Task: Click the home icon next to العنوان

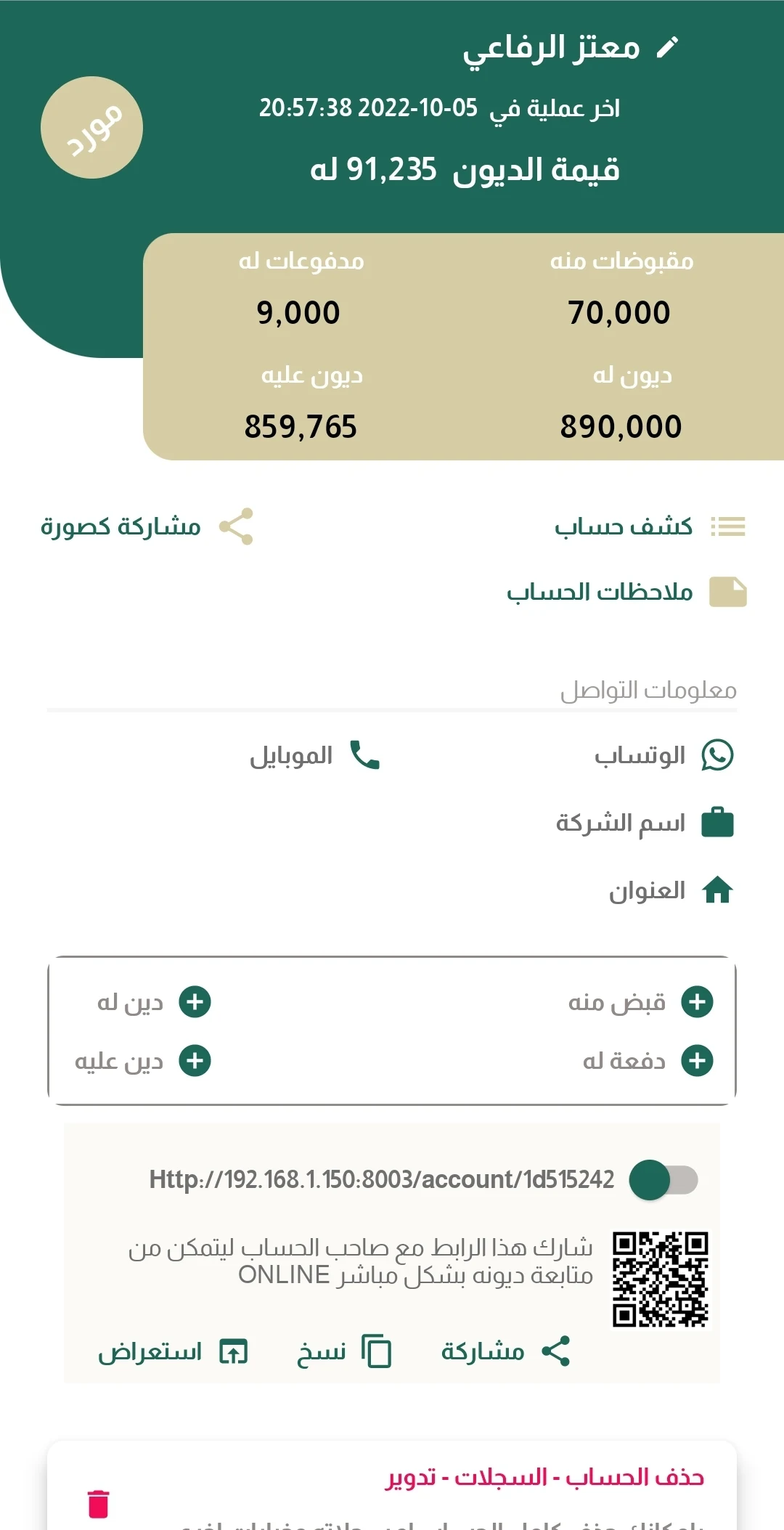Action: (x=719, y=890)
